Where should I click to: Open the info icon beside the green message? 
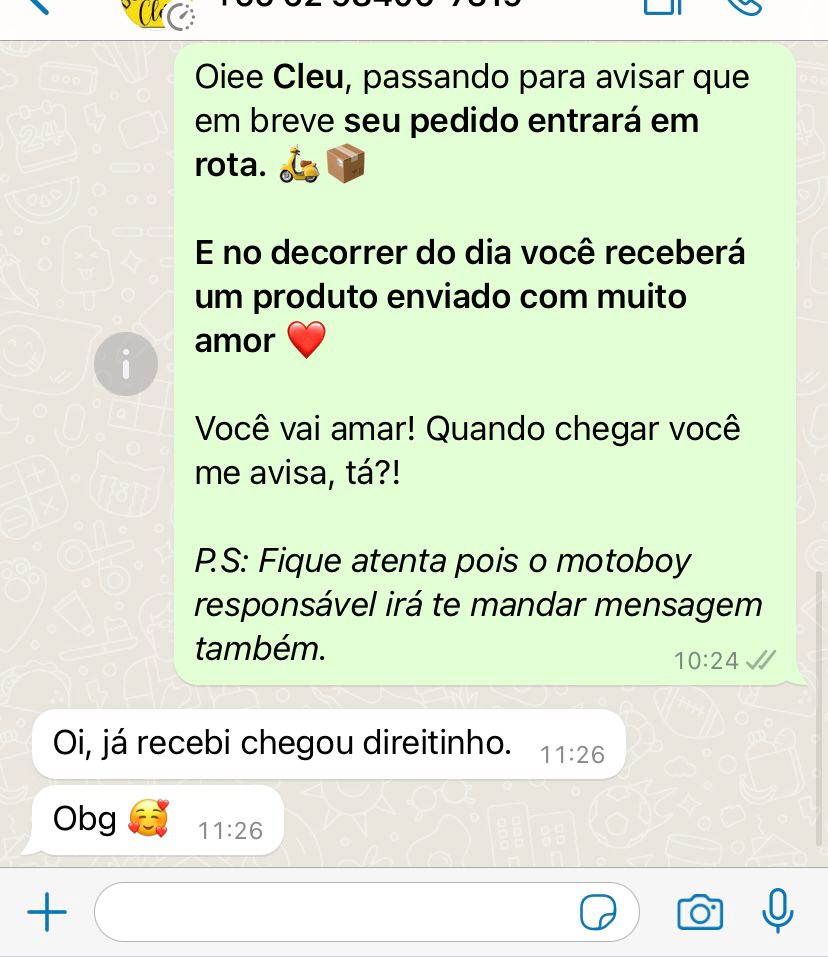click(x=126, y=364)
